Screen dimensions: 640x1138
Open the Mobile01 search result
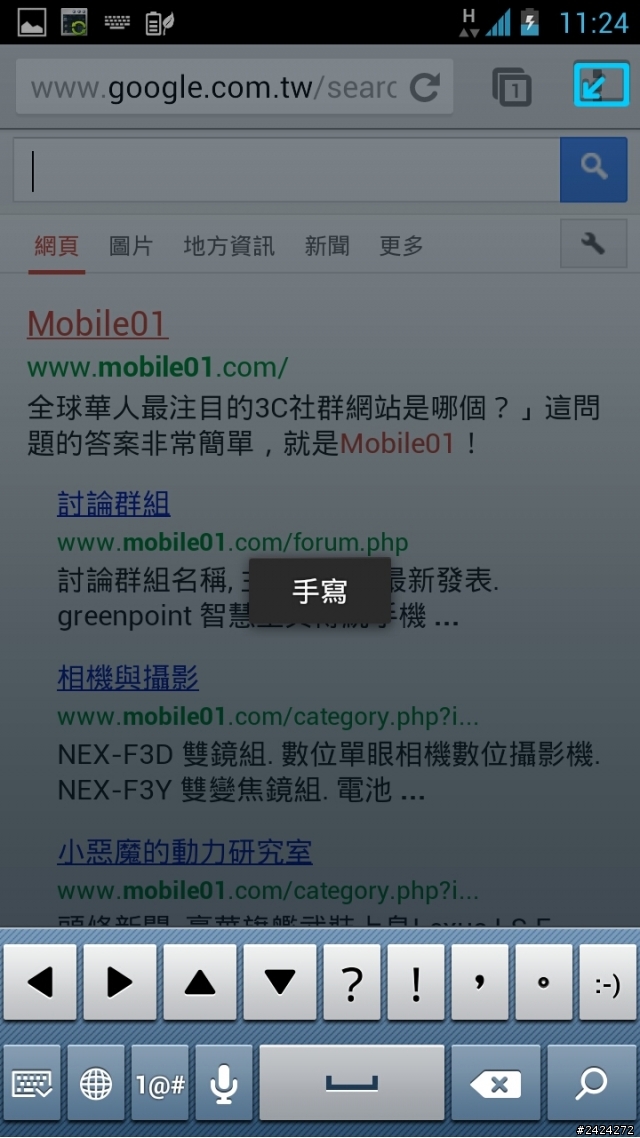click(97, 324)
